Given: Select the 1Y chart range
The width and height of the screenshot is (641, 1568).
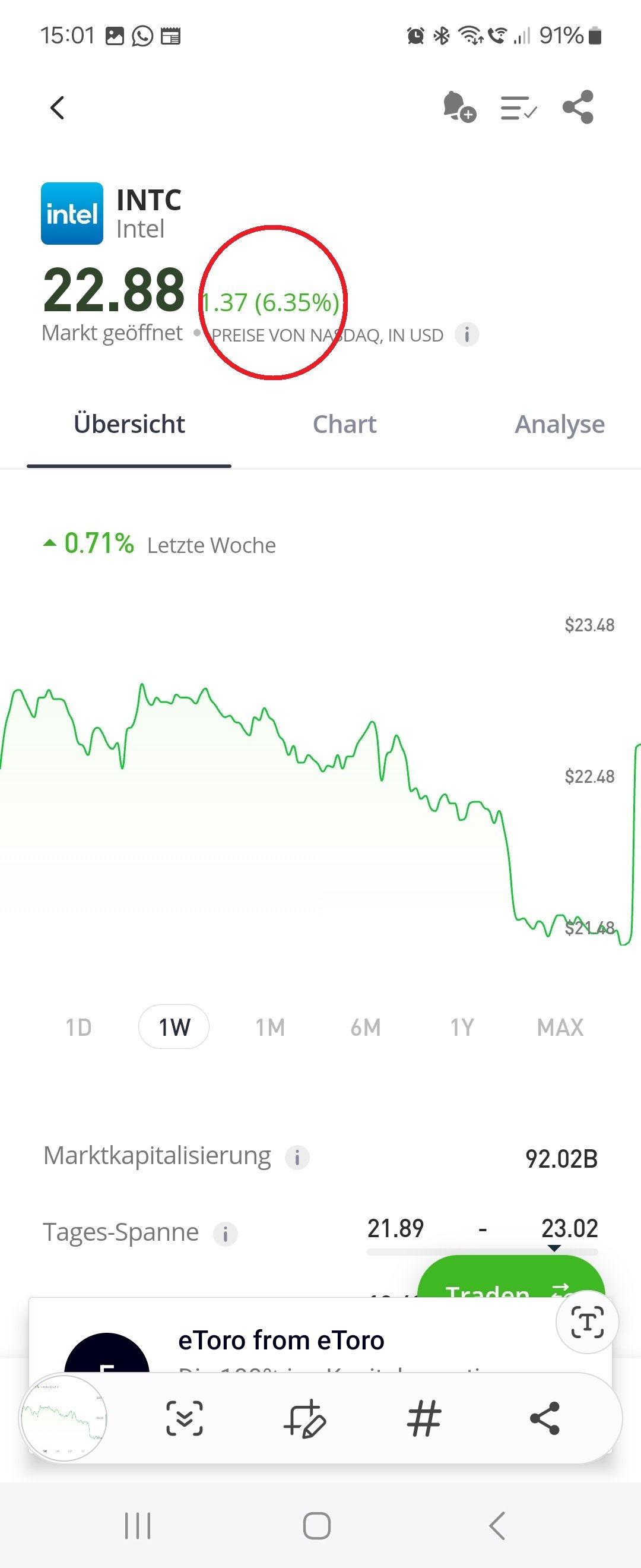Looking at the screenshot, I should (x=462, y=1028).
